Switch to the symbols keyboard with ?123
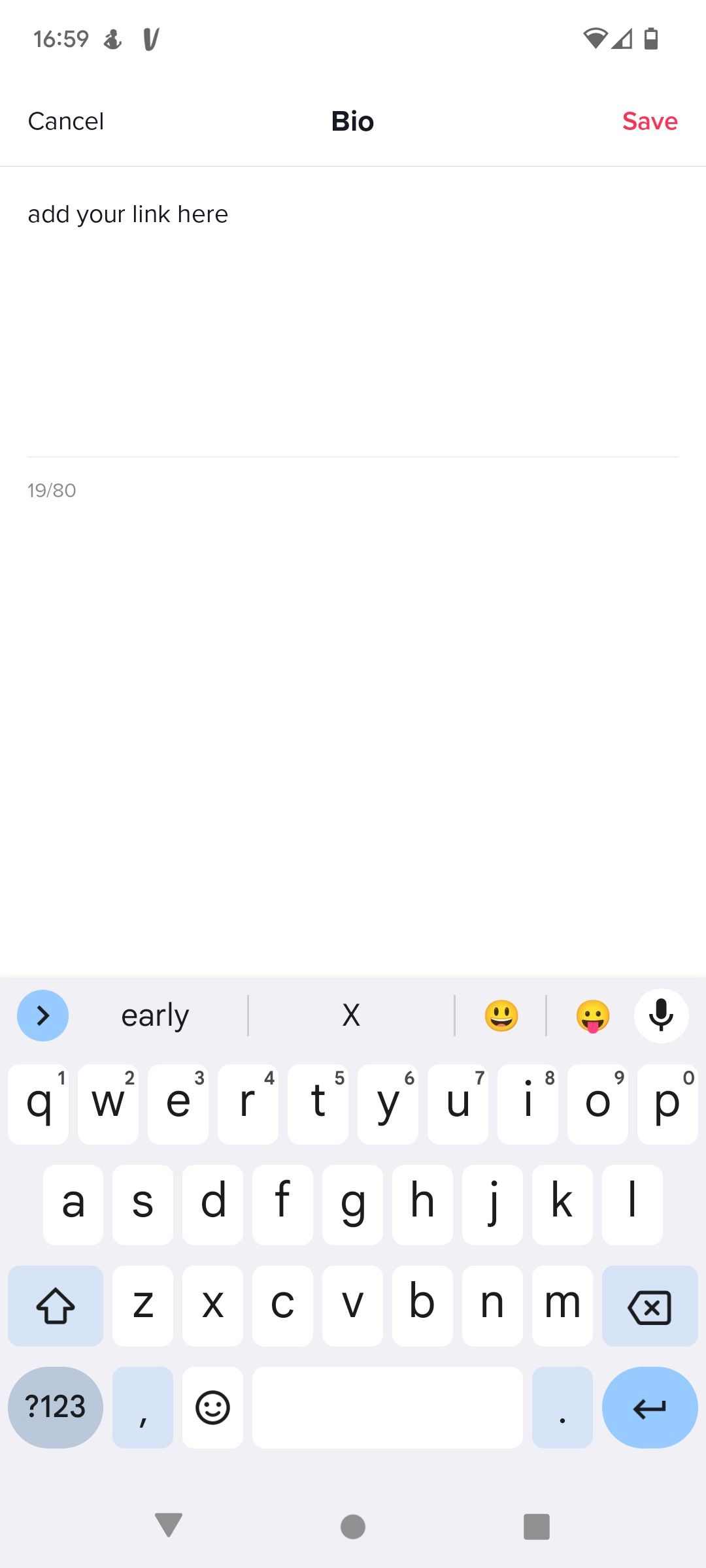The height and width of the screenshot is (1568, 706). click(55, 1408)
